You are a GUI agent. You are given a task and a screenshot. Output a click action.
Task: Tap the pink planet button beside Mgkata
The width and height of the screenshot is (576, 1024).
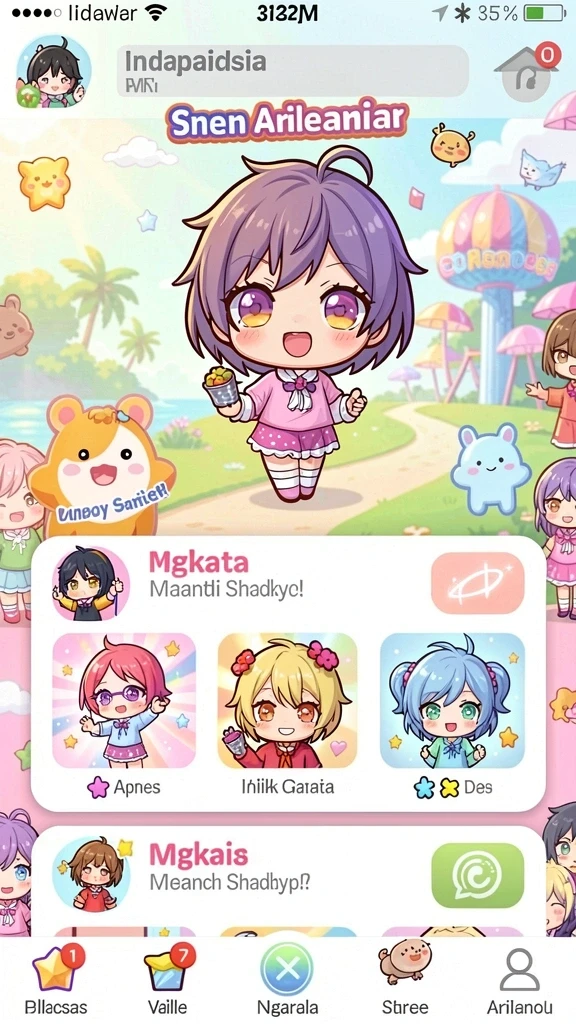477,583
